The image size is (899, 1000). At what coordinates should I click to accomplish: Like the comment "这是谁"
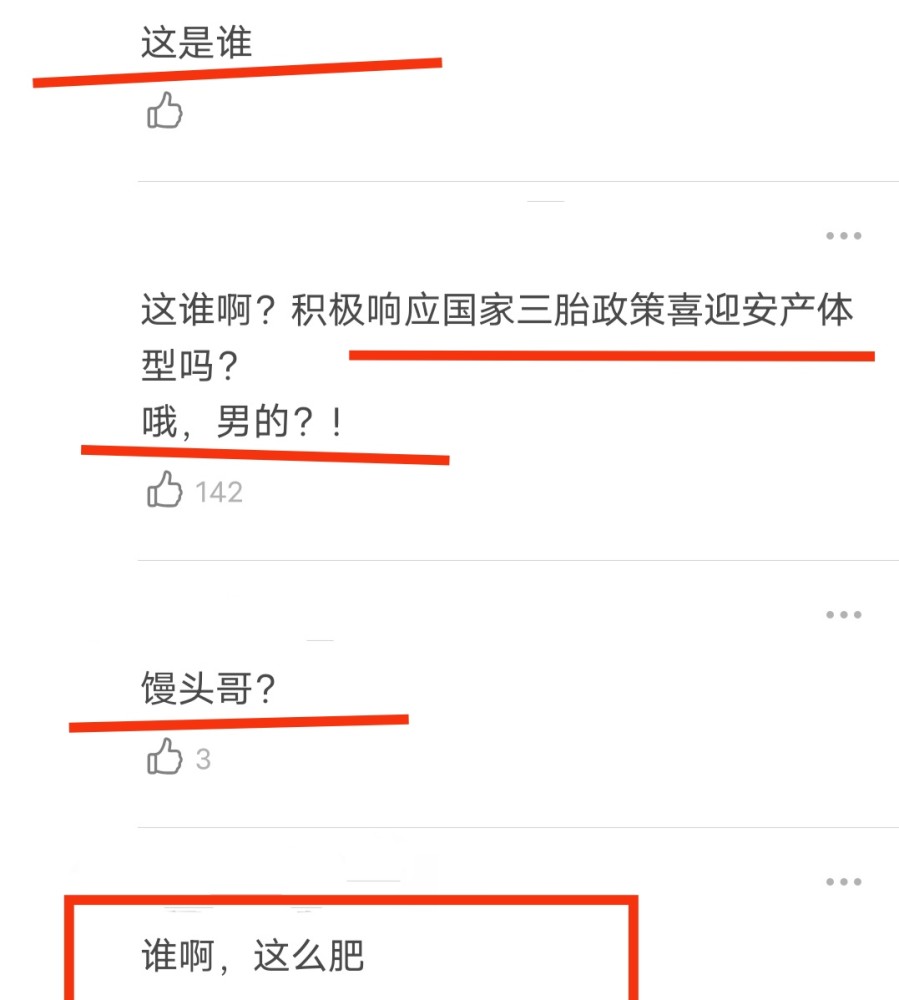[165, 111]
